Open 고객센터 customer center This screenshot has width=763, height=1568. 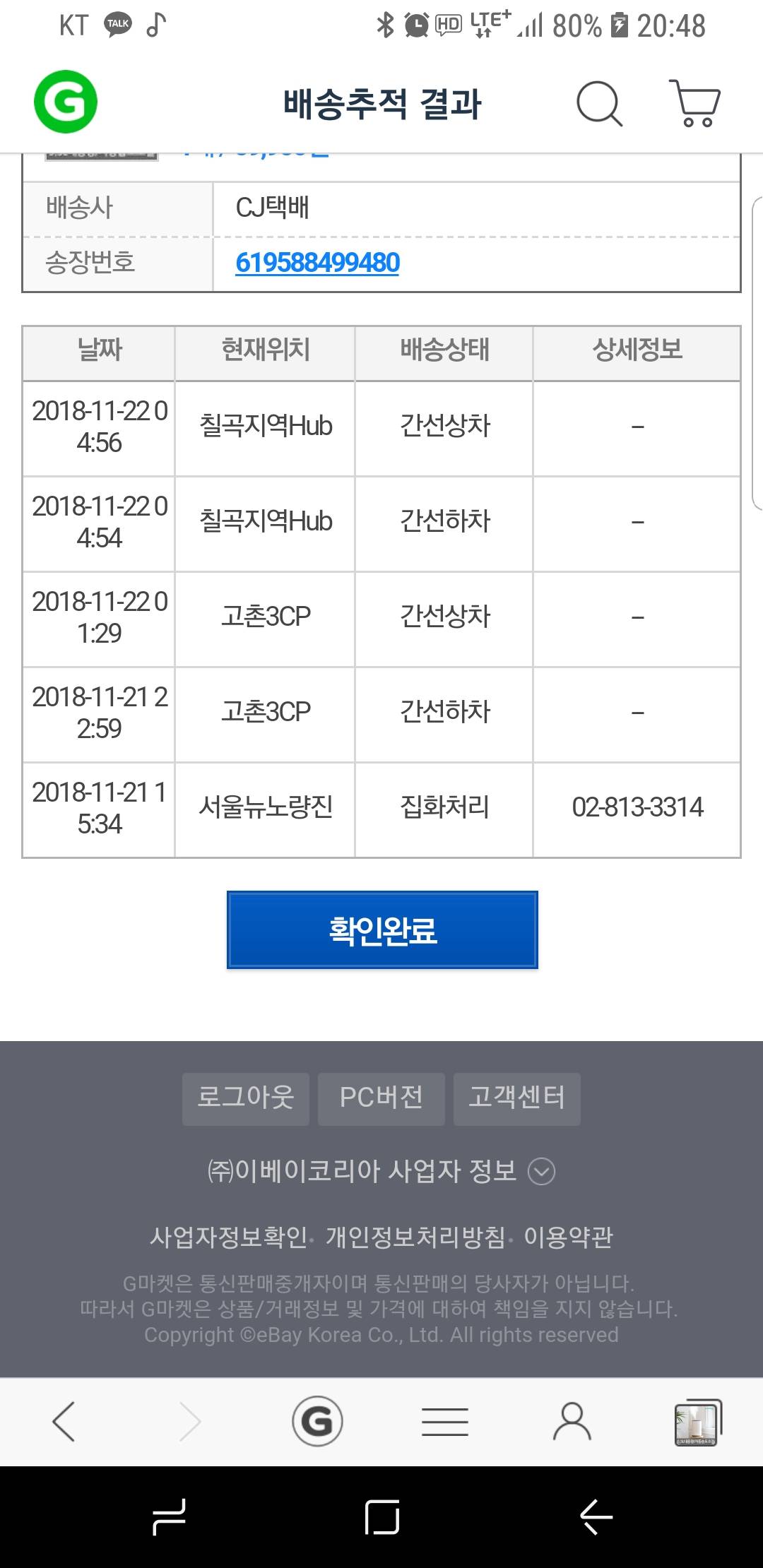(516, 1098)
